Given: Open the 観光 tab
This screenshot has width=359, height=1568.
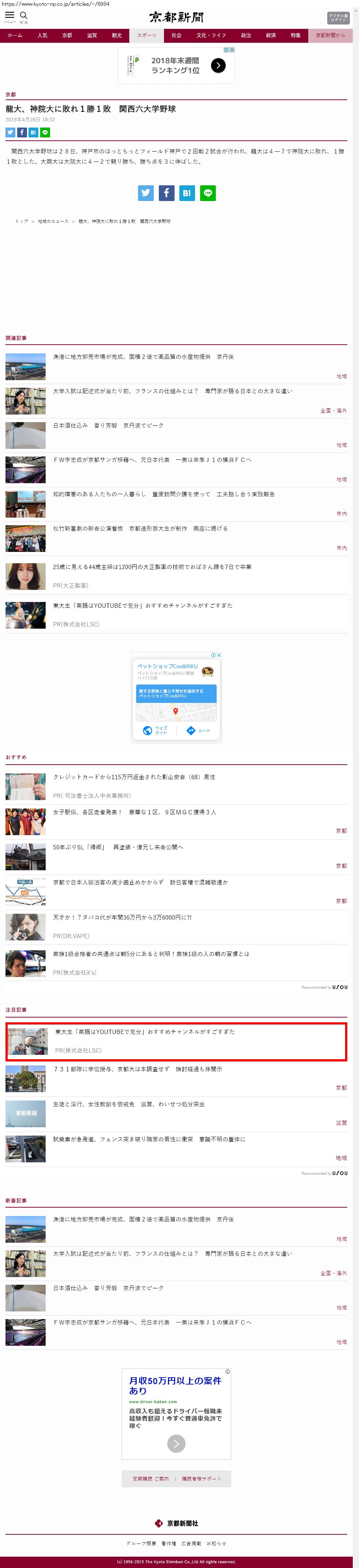Looking at the screenshot, I should click(117, 35).
